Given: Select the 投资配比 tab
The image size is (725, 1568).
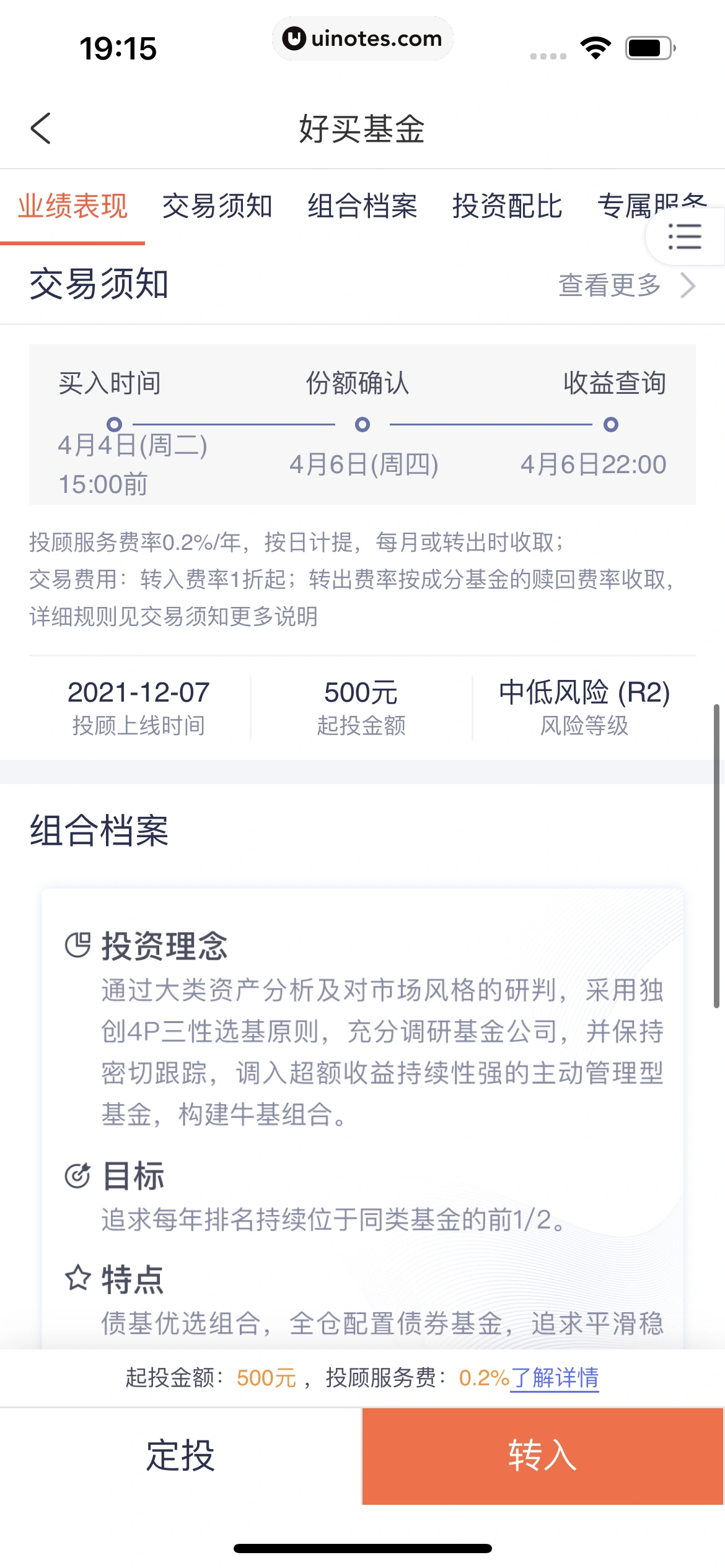Looking at the screenshot, I should coord(507,206).
